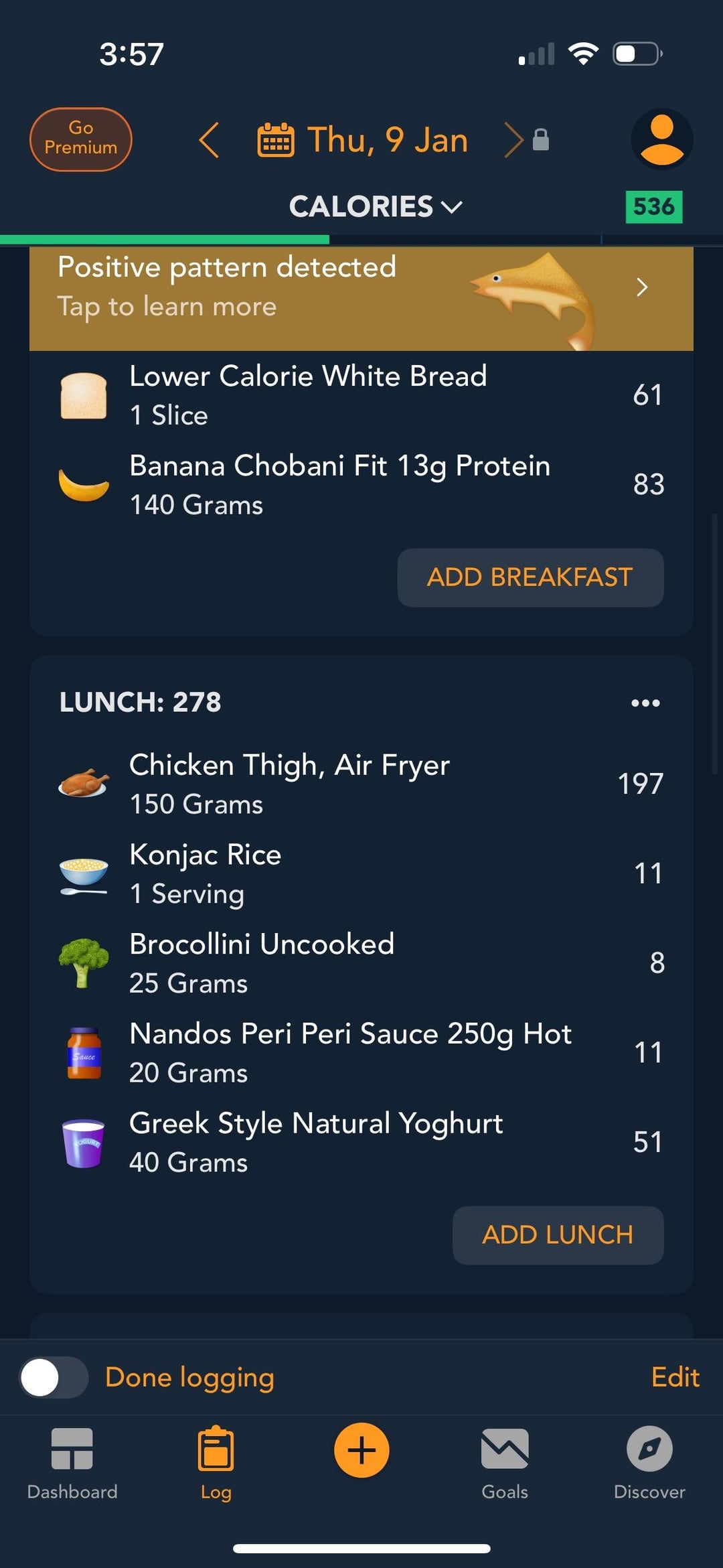Screen dimensions: 723x1568
Task: Go to the next day arrow
Action: [513, 140]
